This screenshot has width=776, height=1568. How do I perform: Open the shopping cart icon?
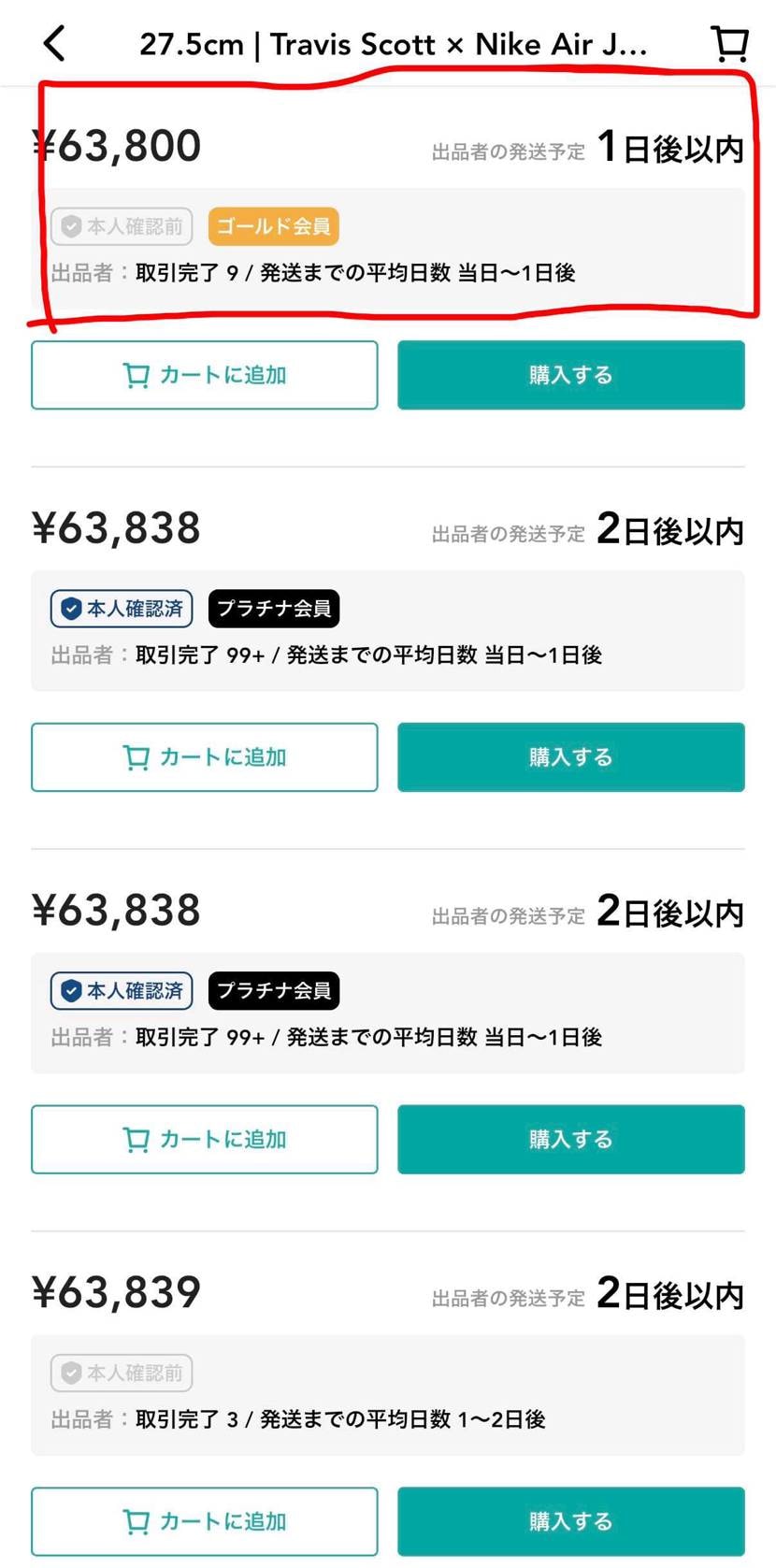point(729,43)
